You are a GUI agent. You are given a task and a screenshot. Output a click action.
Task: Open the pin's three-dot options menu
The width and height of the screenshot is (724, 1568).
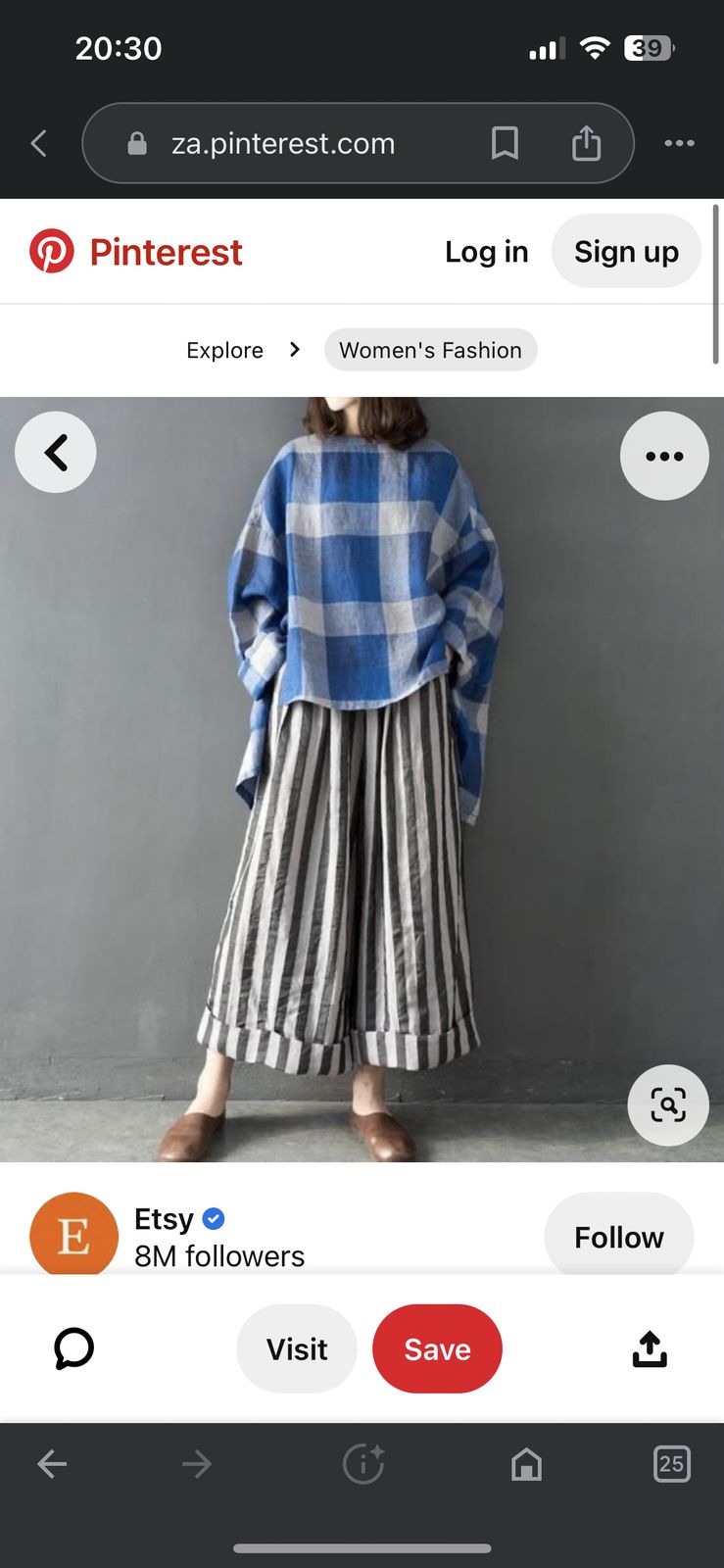tap(664, 456)
